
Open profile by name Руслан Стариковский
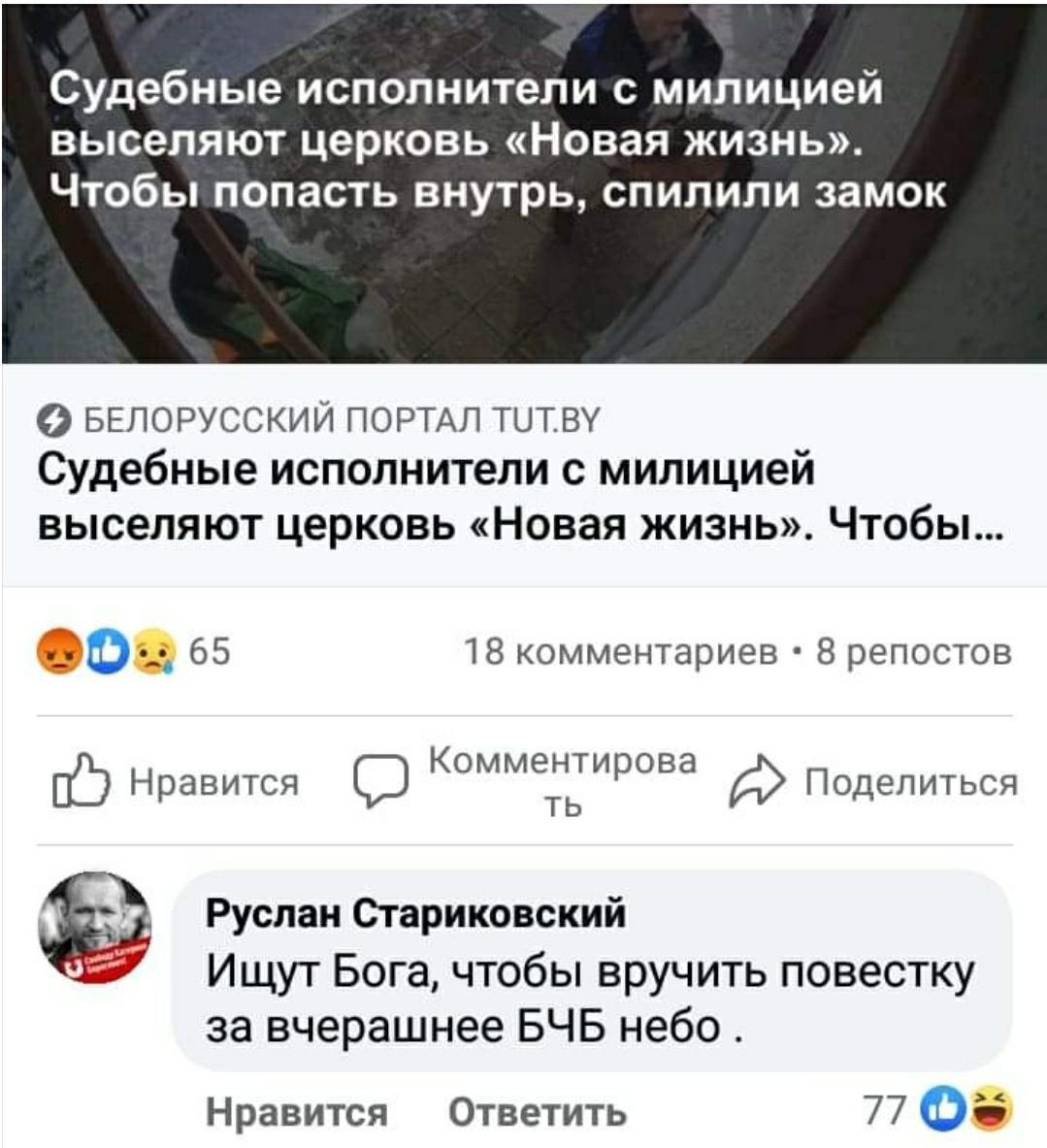(415, 912)
